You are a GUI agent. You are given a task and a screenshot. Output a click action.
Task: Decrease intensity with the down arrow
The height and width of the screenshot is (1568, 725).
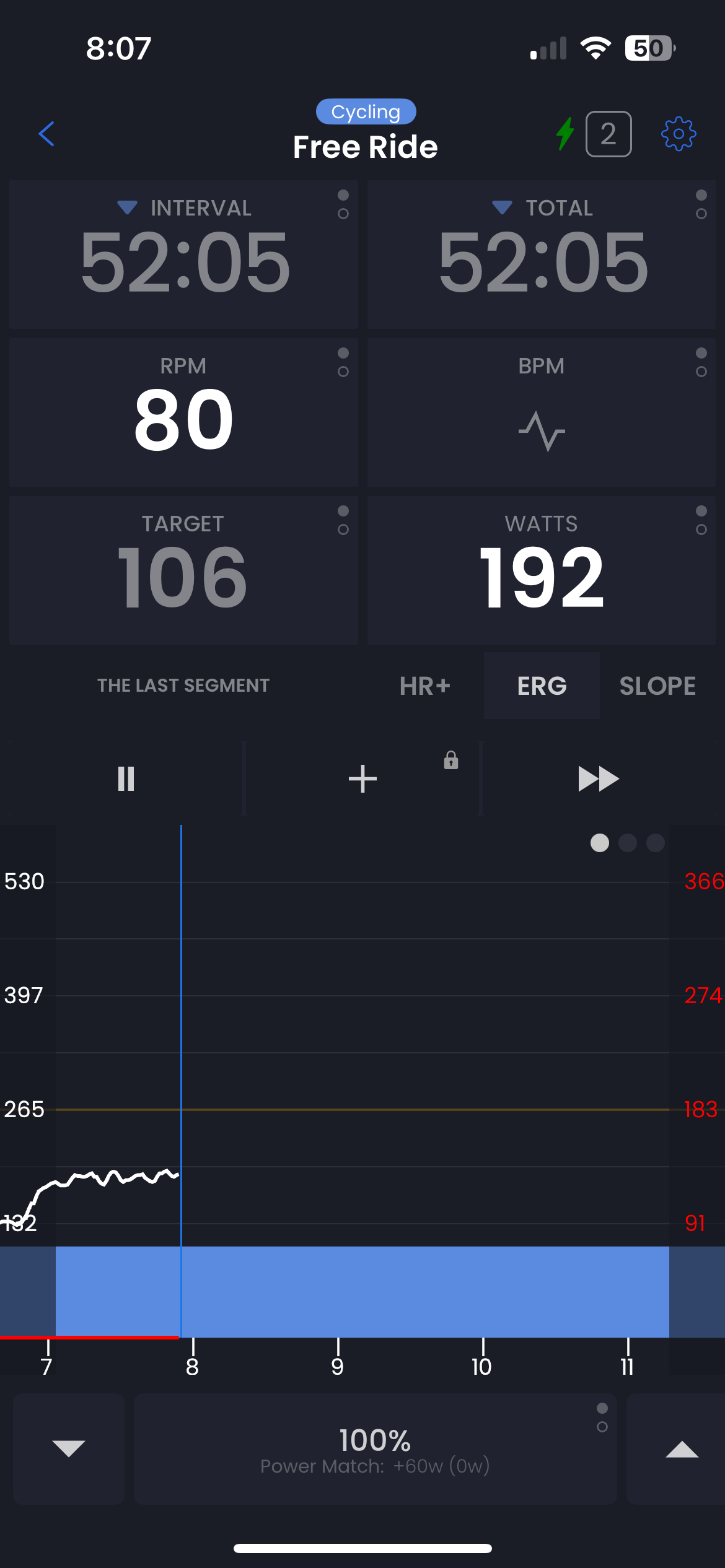coord(69,1449)
